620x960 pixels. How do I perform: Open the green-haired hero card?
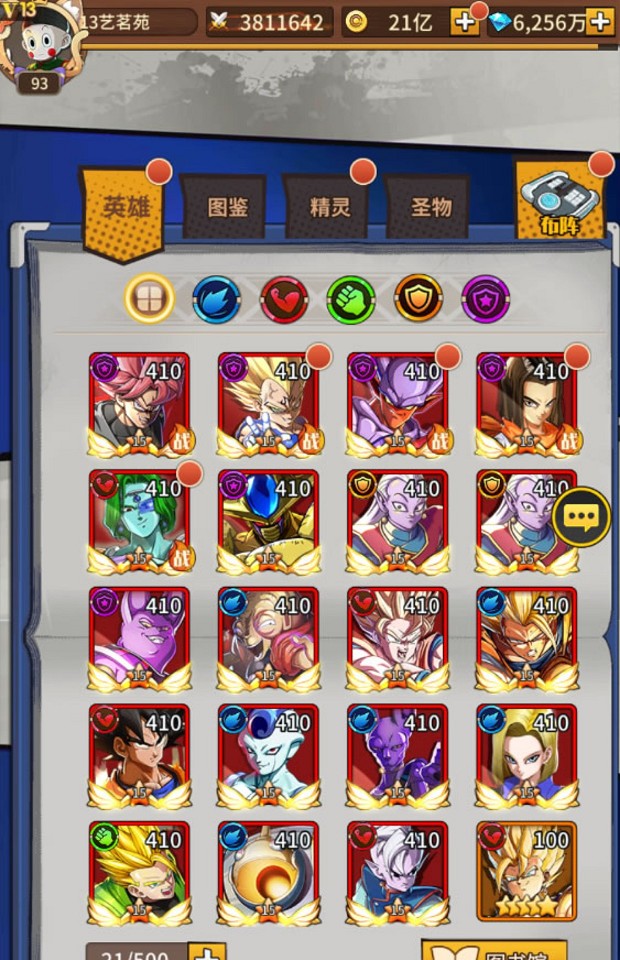[139, 520]
